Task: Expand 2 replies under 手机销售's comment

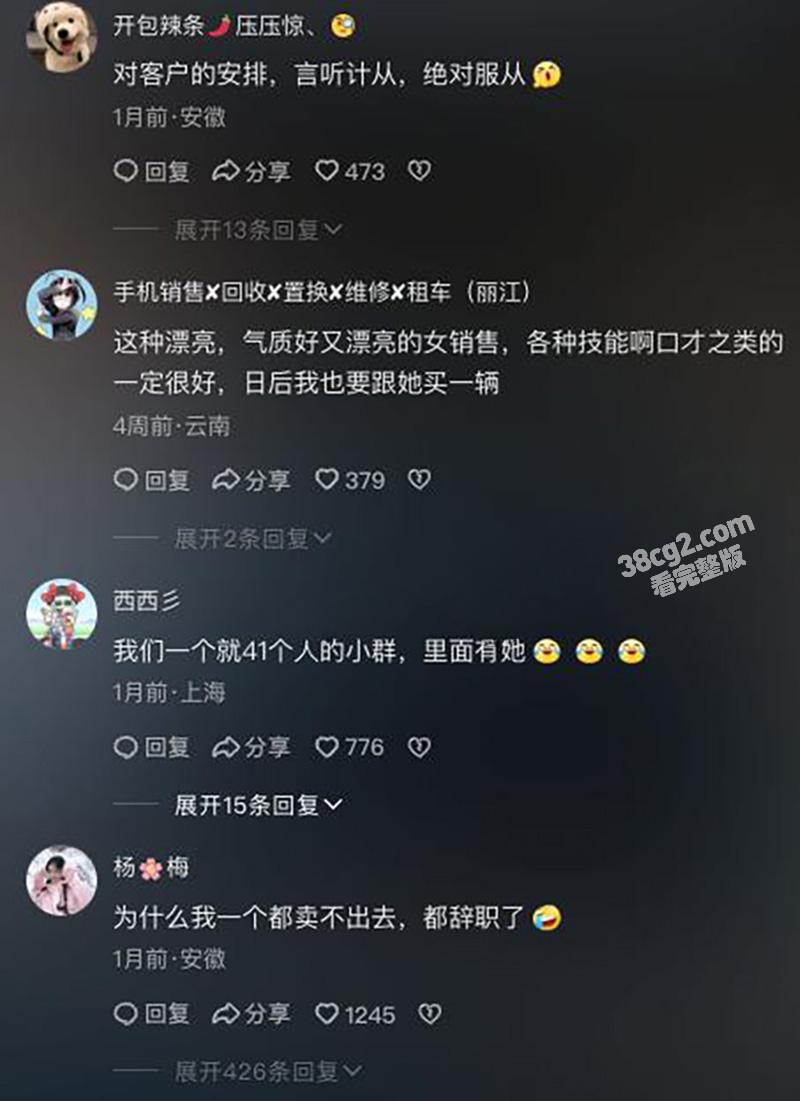Action: pos(252,539)
